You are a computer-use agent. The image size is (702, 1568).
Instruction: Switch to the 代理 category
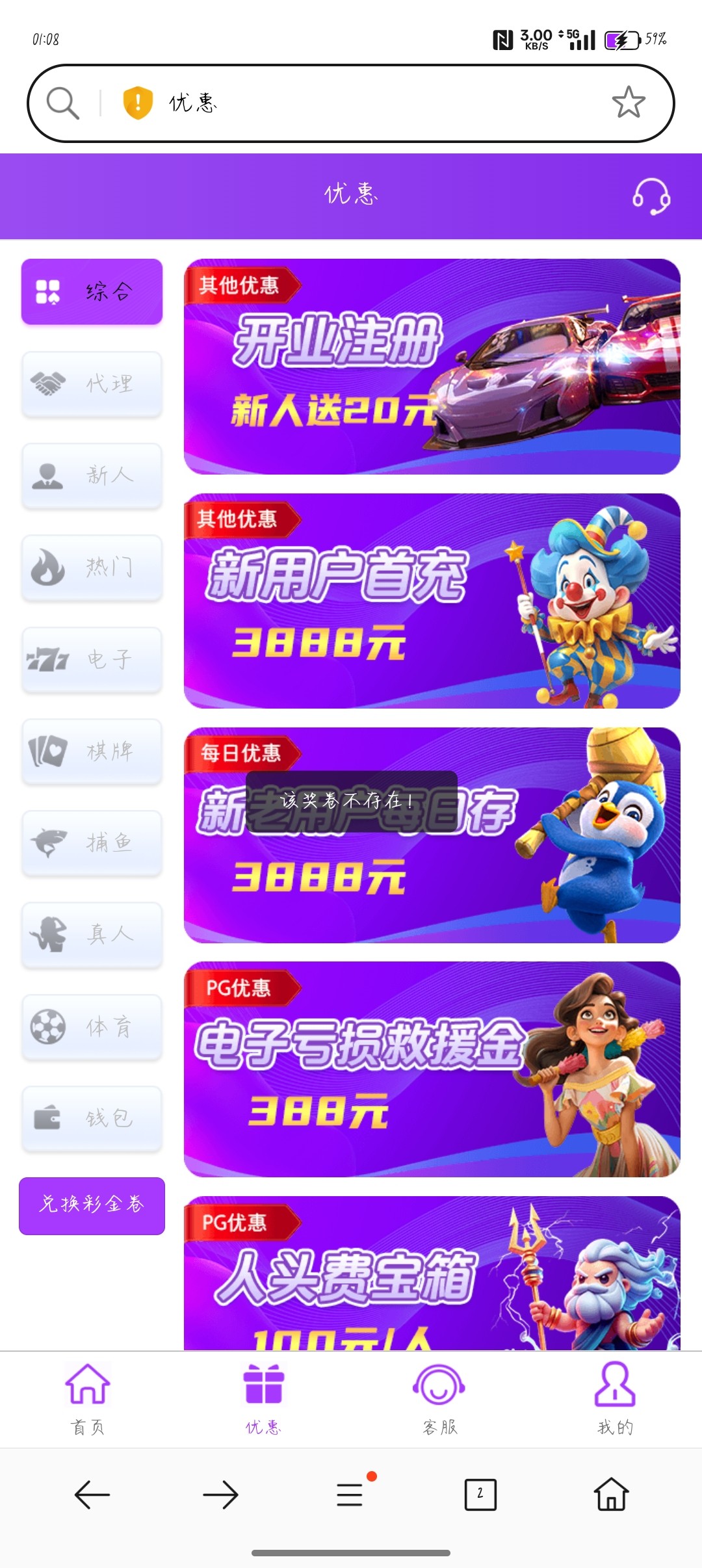click(92, 384)
